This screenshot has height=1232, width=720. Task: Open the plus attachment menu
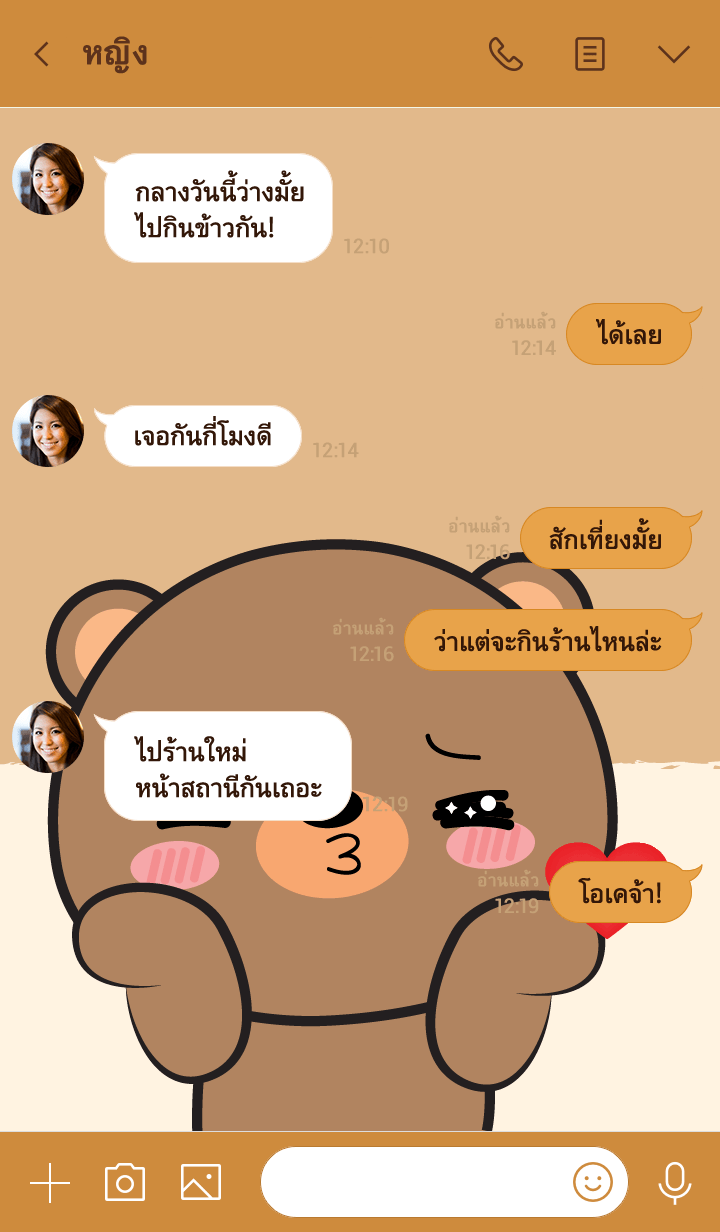coord(50,1183)
